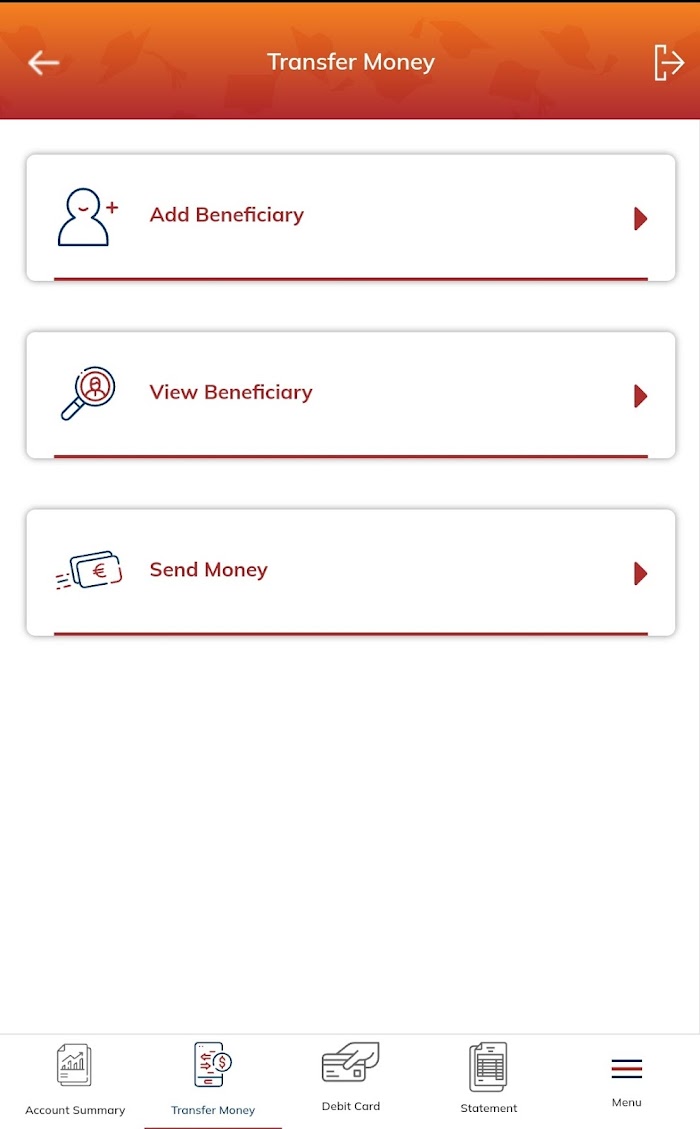Log out with the exit icon
Screen dimensions: 700x1129
668,62
